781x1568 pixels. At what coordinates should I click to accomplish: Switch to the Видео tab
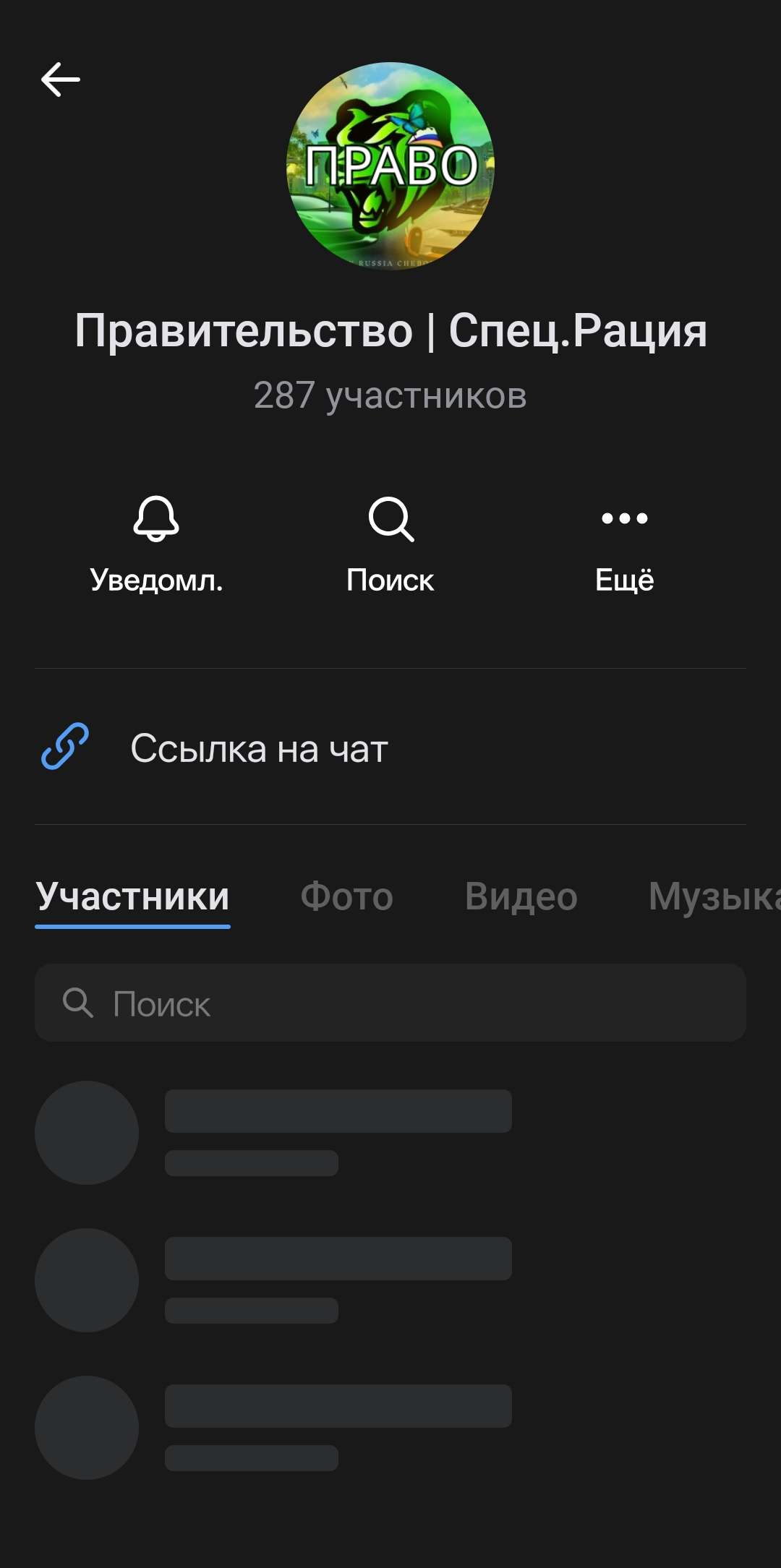coord(521,896)
